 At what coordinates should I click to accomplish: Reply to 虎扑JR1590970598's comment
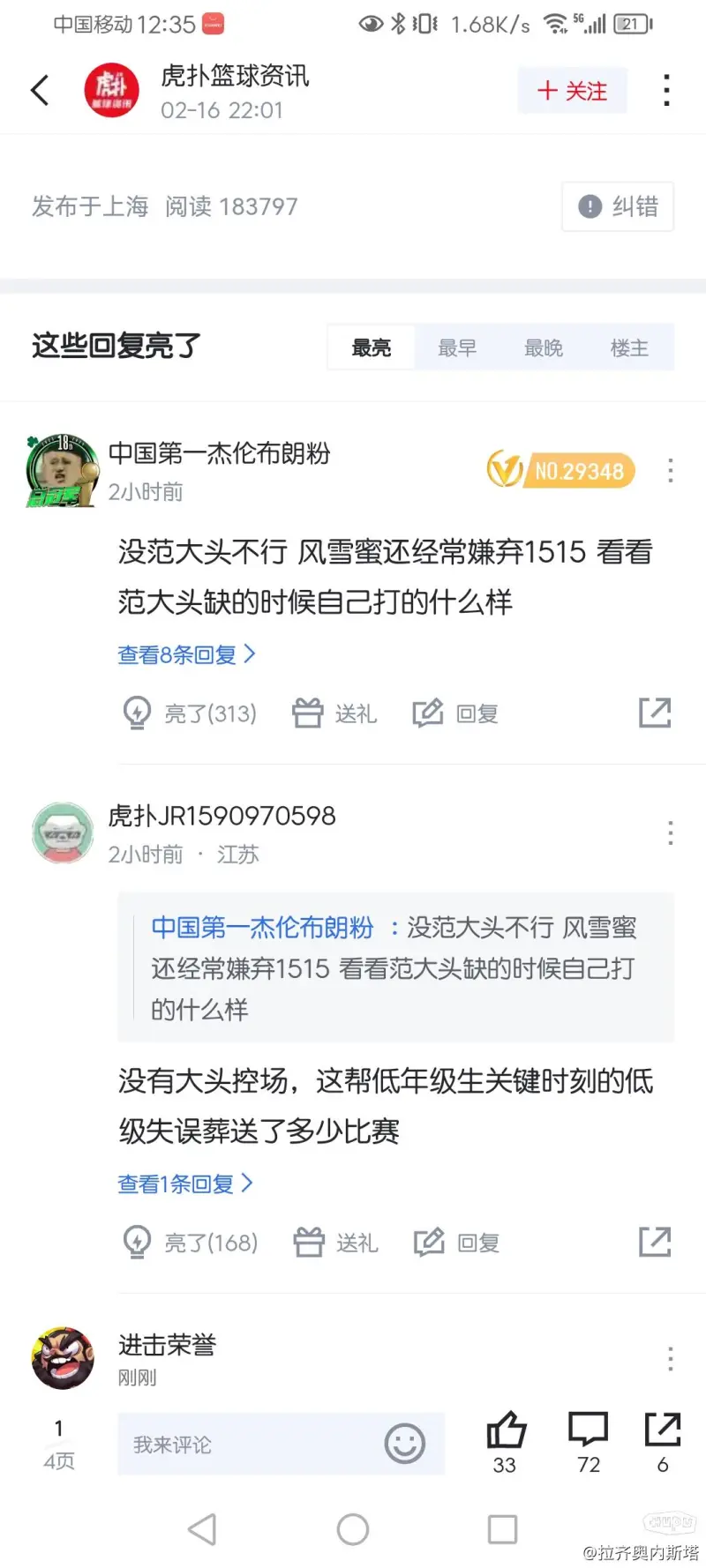coord(457,1243)
